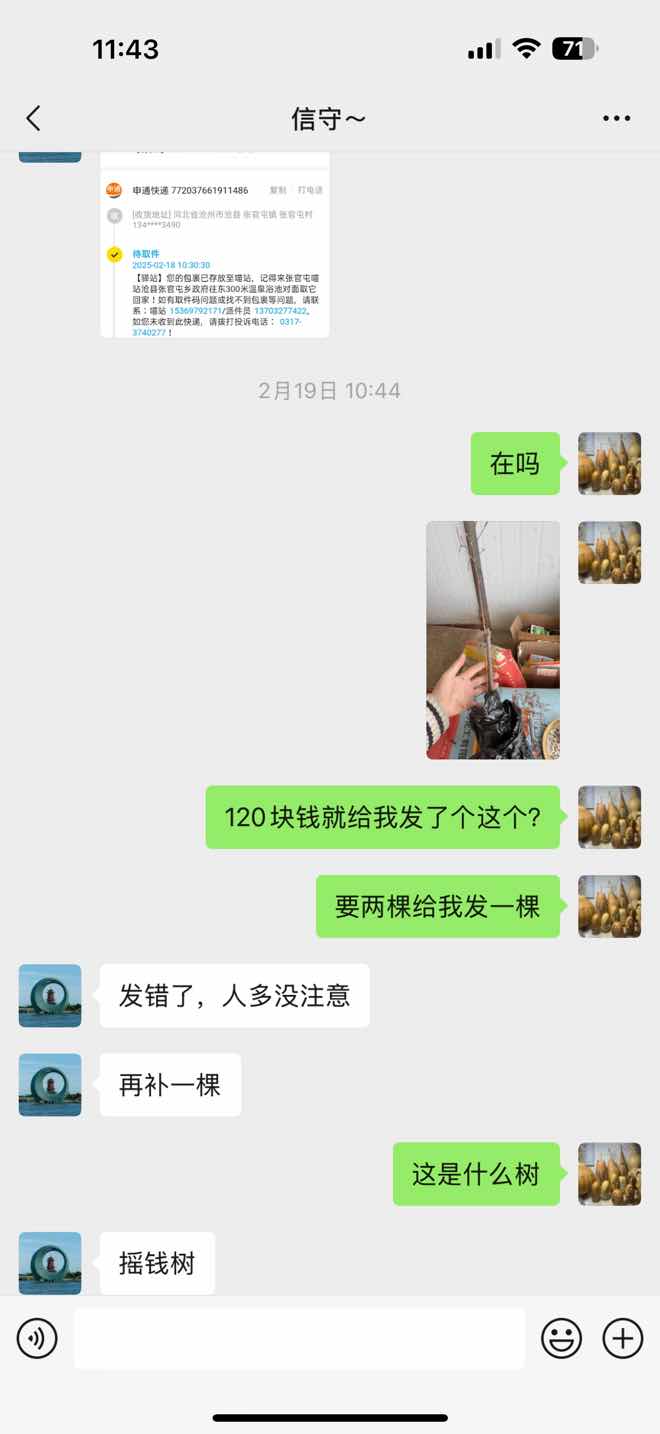Screen dimensions: 660x1434
Task: Open the emoji sticker panel
Action: coord(561,1337)
